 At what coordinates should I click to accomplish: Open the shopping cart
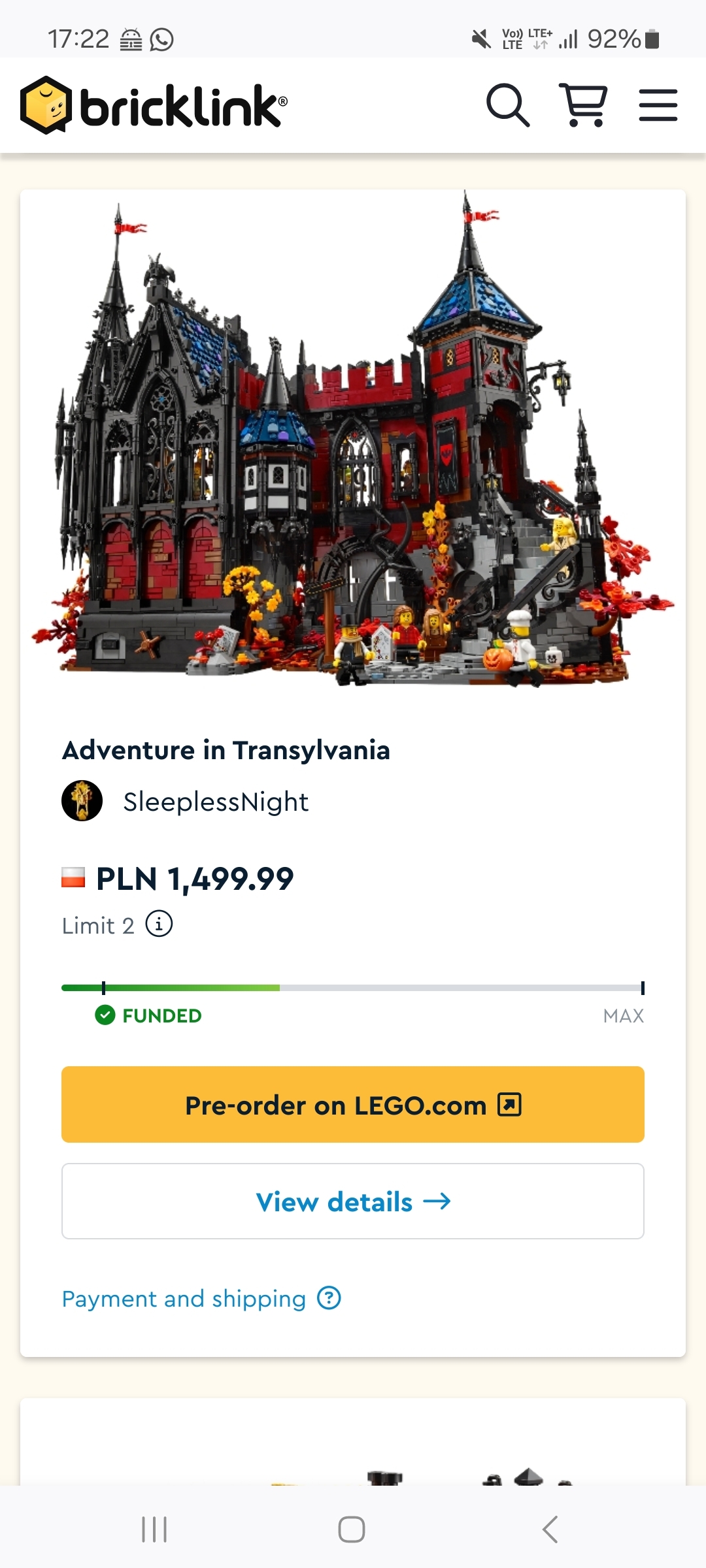(583, 105)
